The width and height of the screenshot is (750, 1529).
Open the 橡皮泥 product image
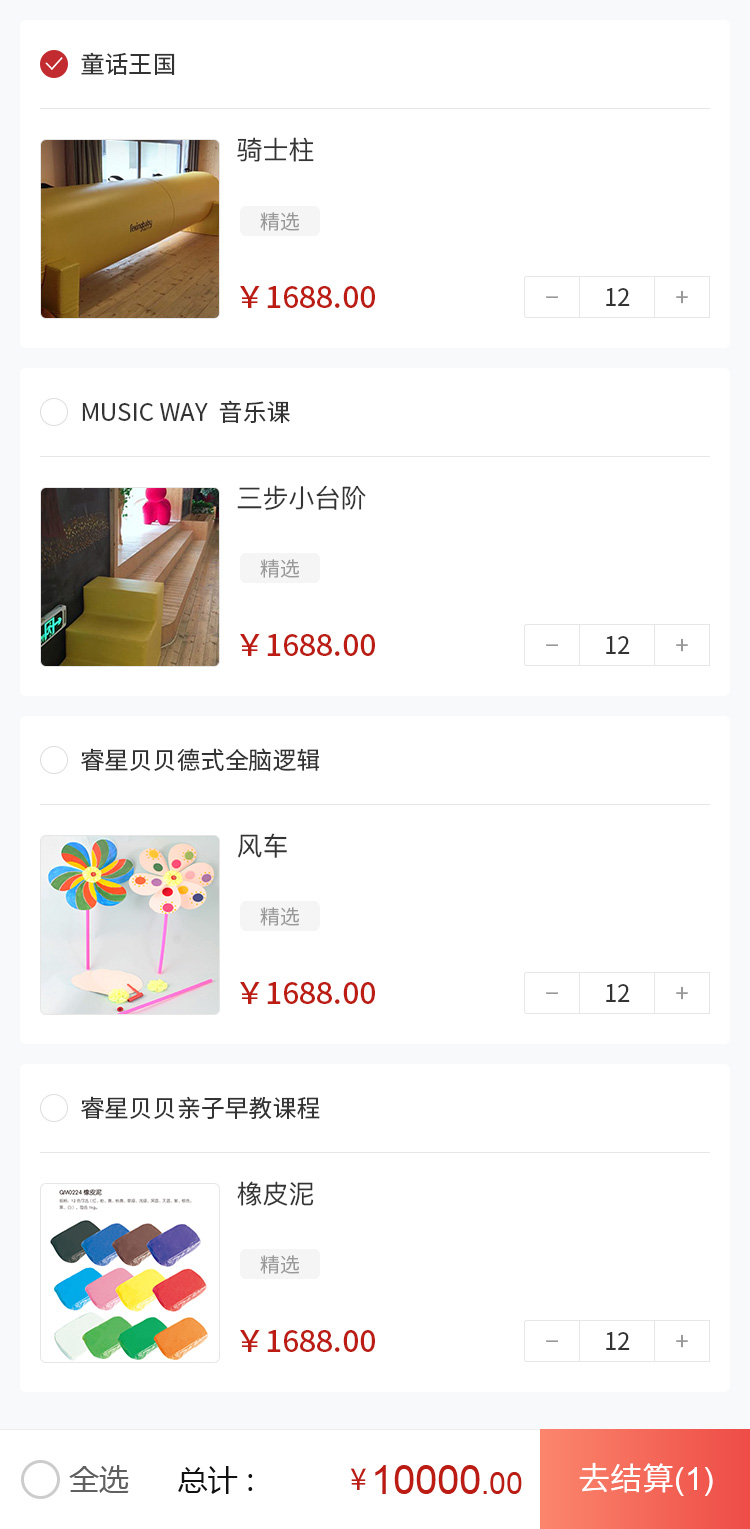tap(130, 1273)
